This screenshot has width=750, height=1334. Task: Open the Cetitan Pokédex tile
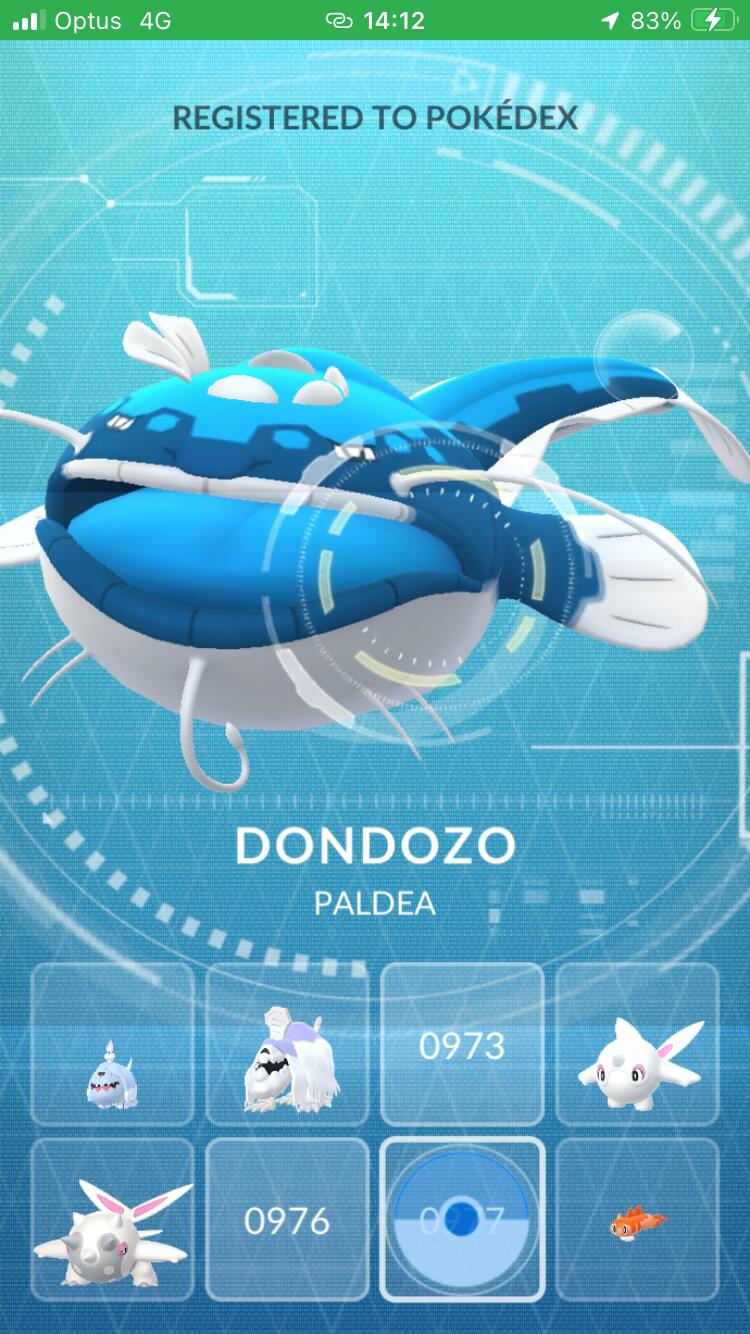click(112, 1220)
